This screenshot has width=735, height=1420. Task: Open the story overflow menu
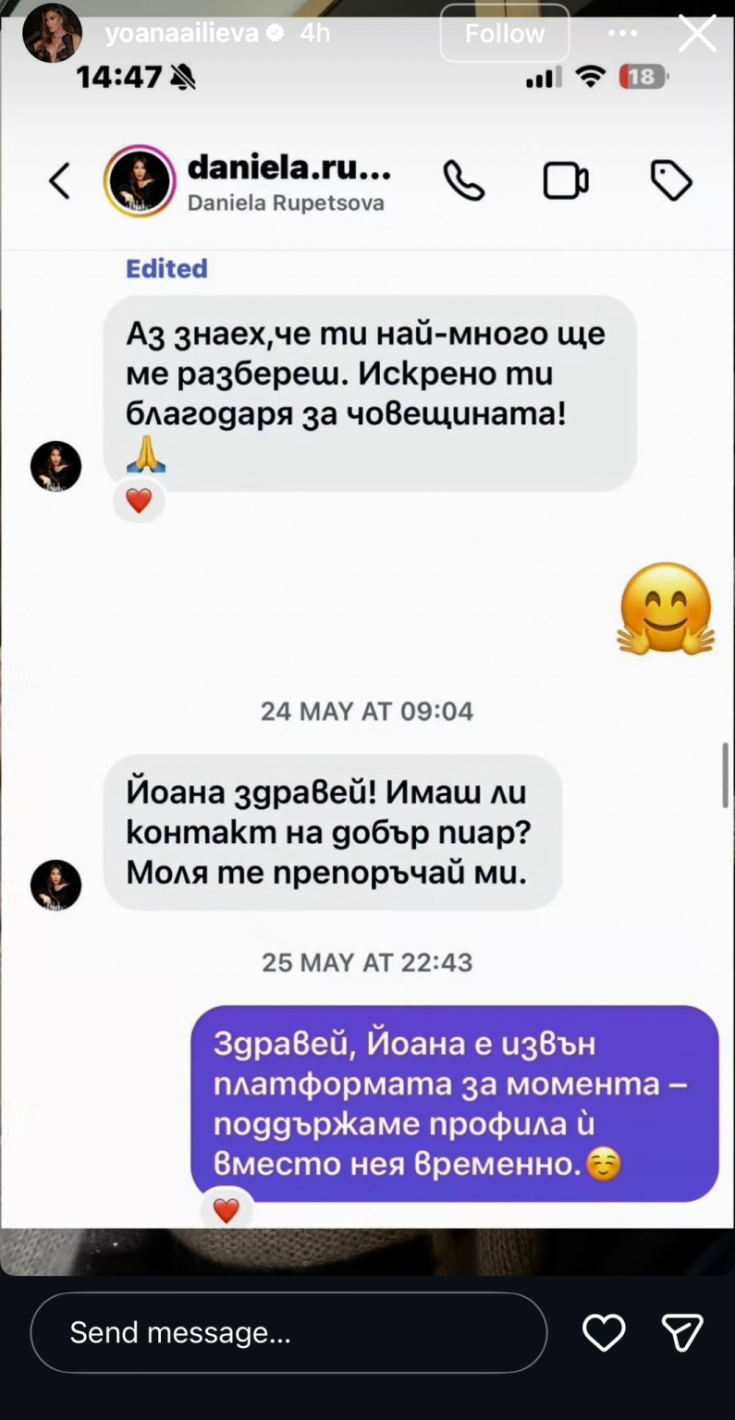622,34
